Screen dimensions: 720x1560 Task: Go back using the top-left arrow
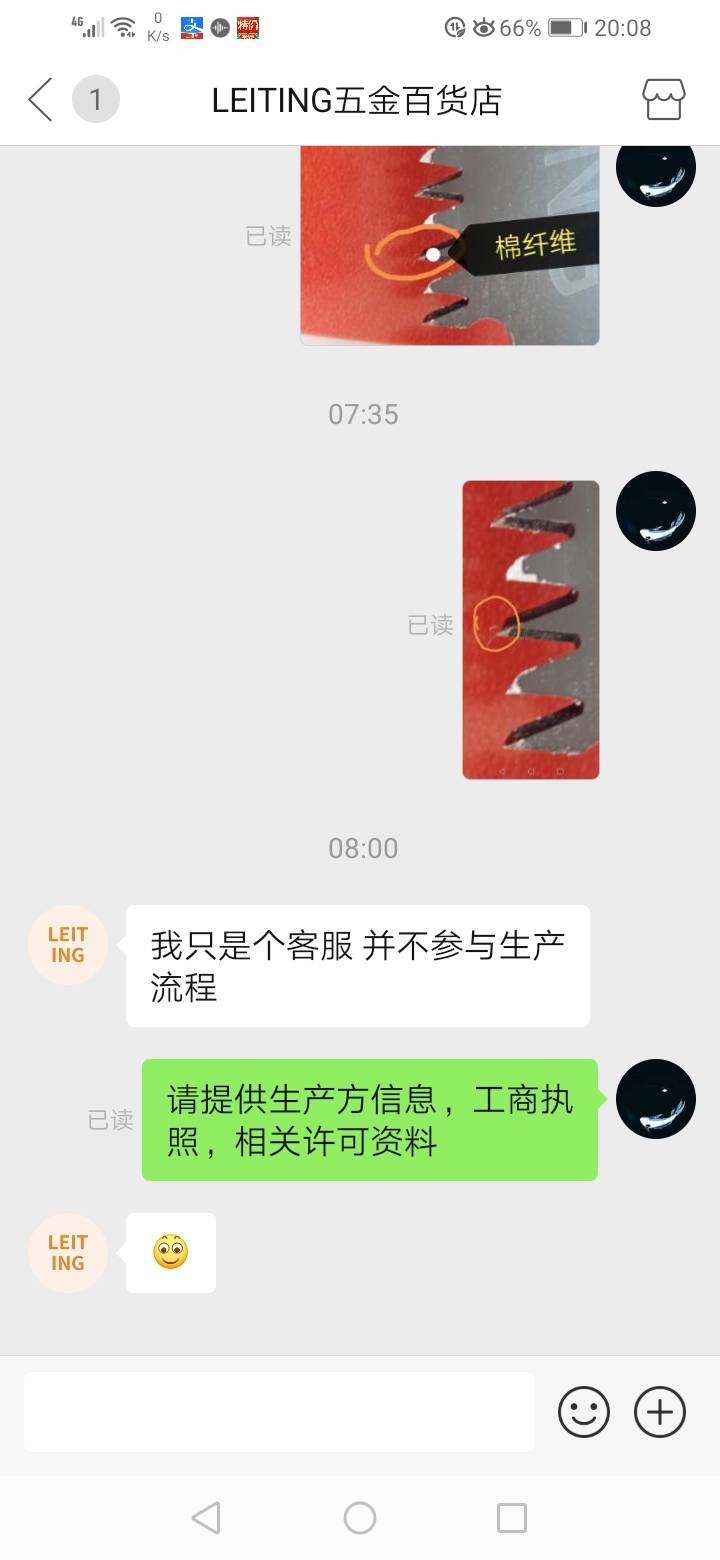coord(40,100)
